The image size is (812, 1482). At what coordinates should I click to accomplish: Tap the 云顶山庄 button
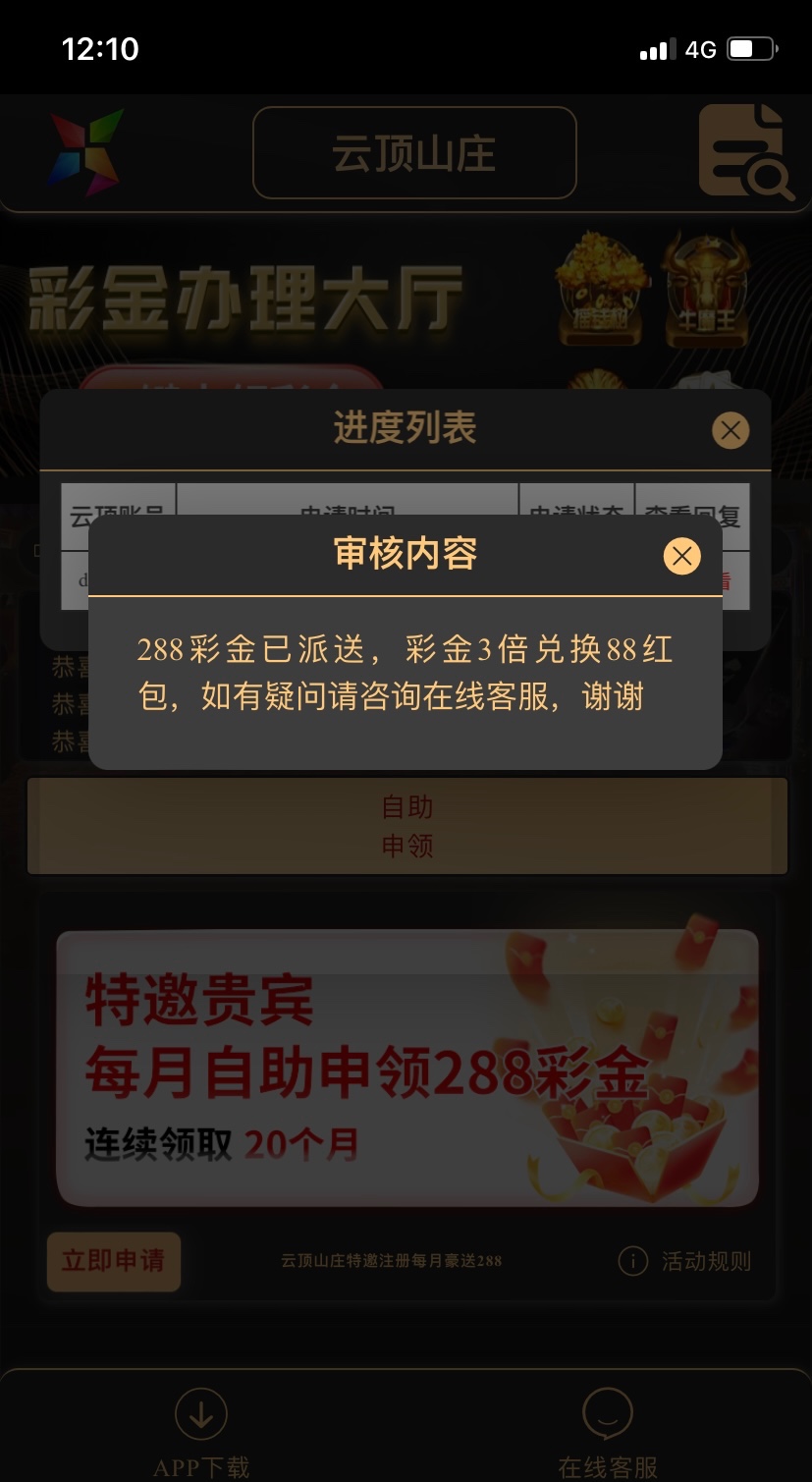(414, 153)
